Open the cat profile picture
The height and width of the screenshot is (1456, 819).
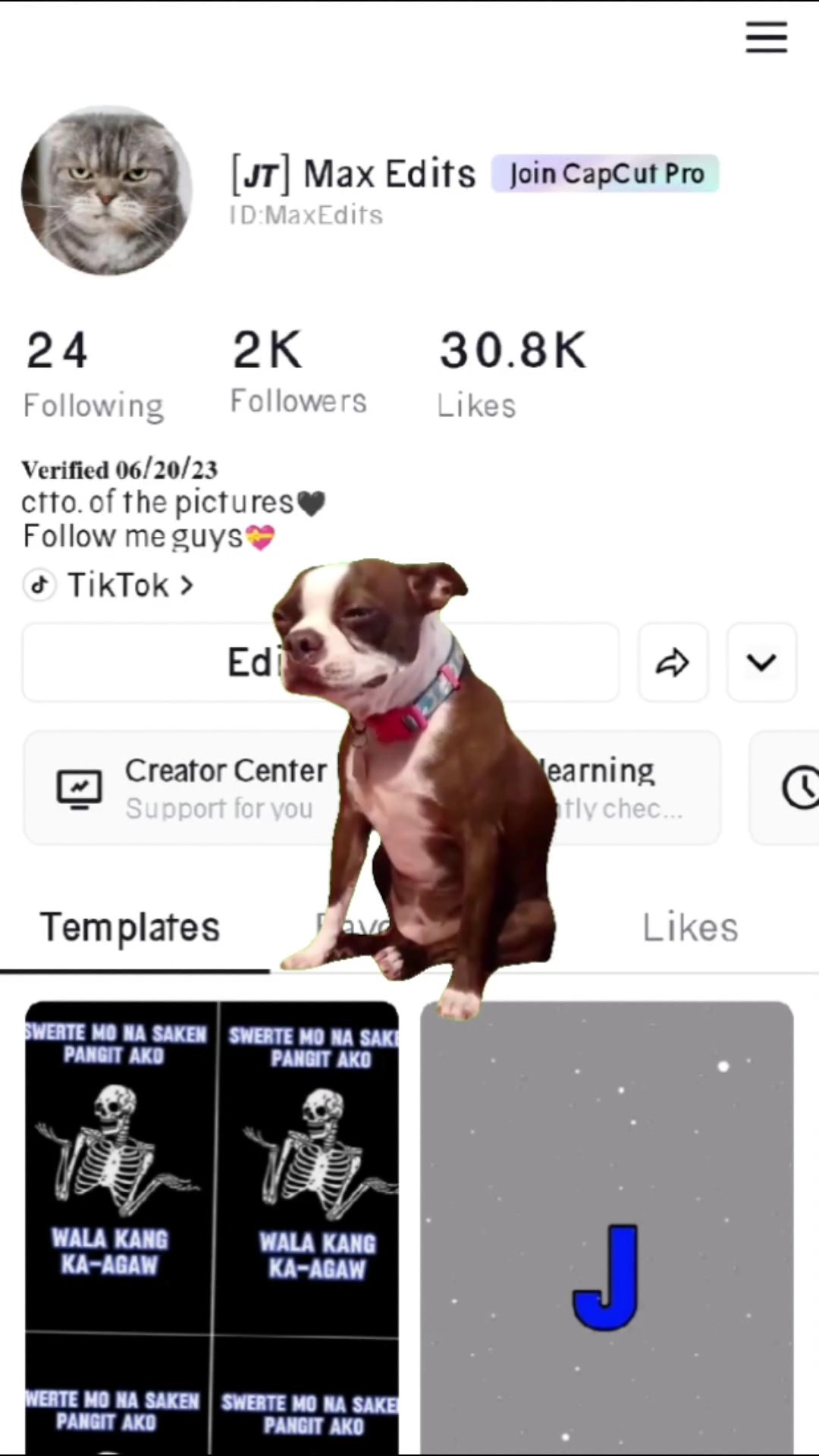tap(107, 190)
